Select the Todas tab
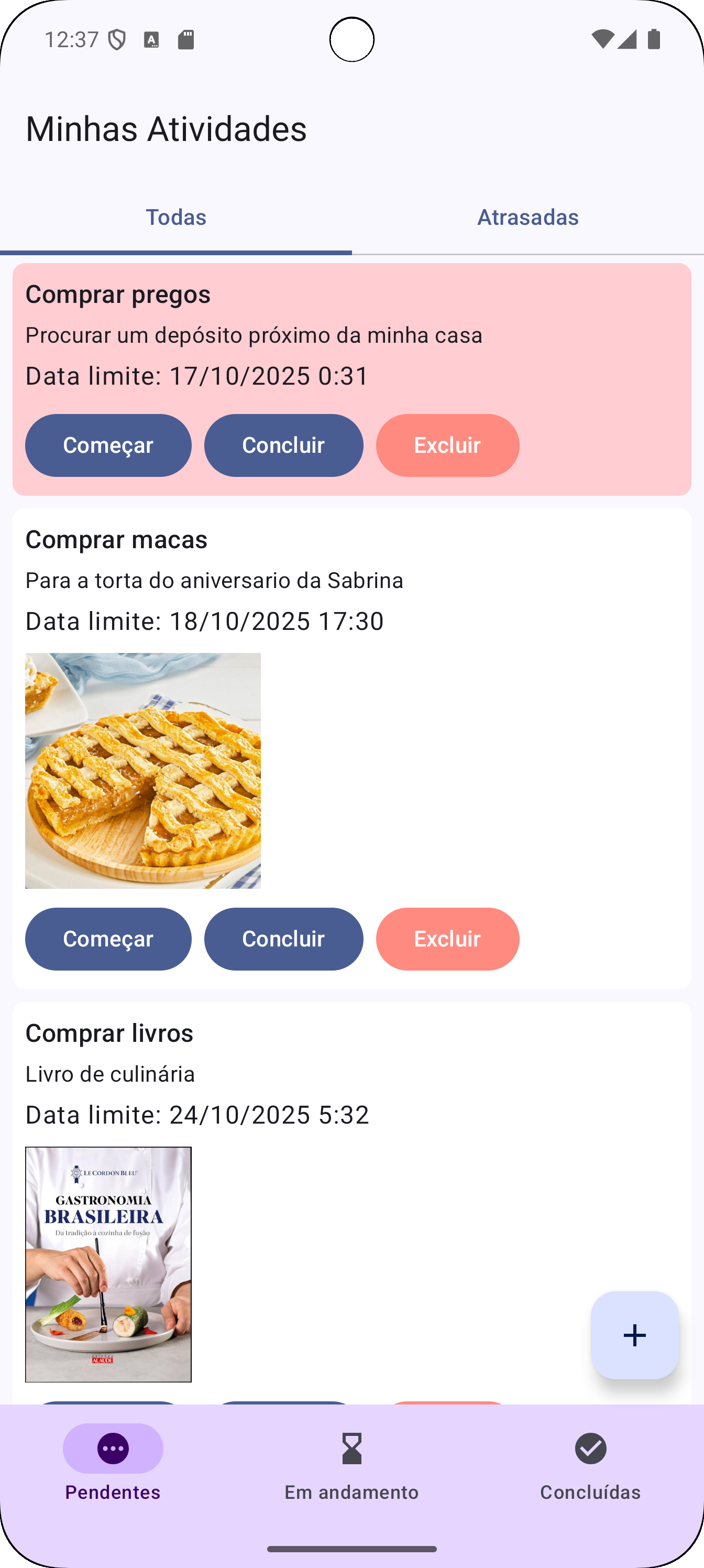Image resolution: width=704 pixels, height=1568 pixels. tap(176, 217)
